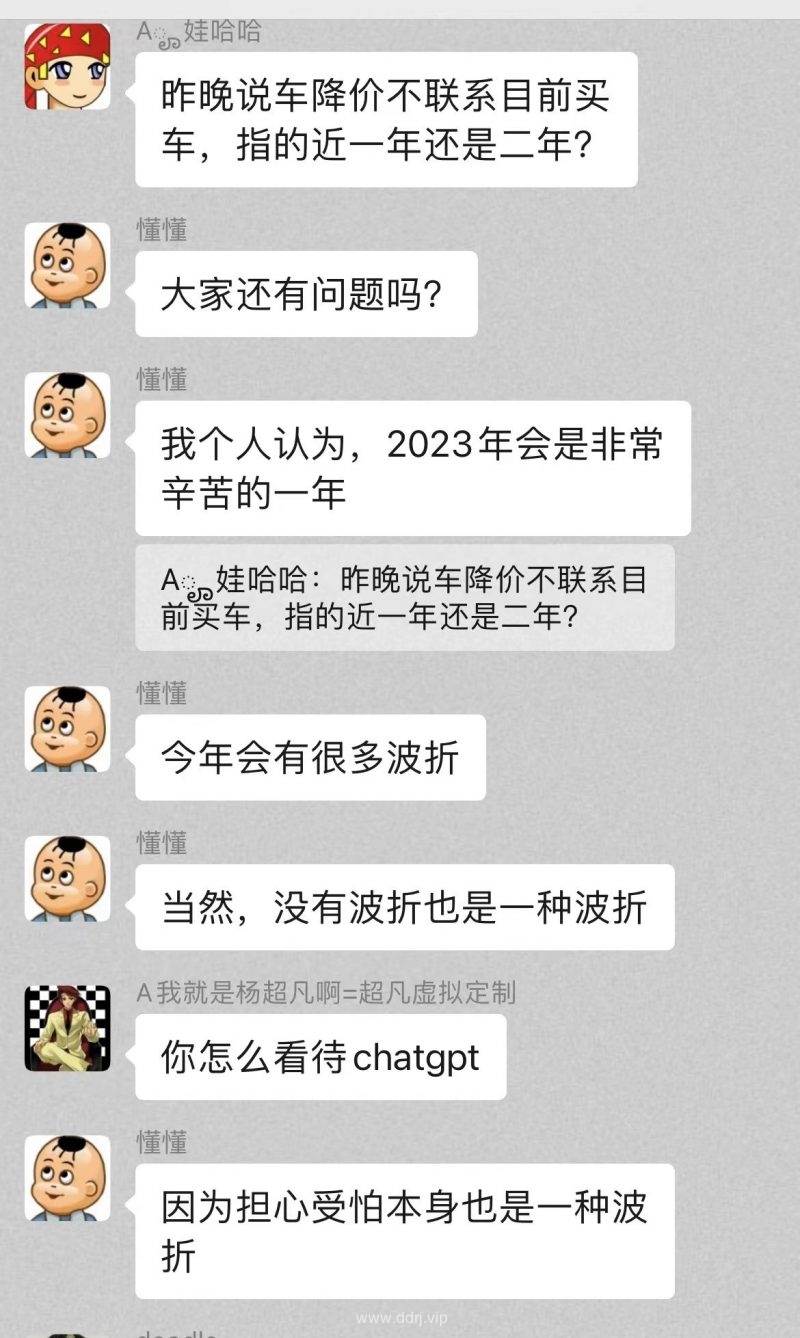
Task: Tap 杨超凡's avatar beside the chatgpt question
Action: coord(67,1028)
